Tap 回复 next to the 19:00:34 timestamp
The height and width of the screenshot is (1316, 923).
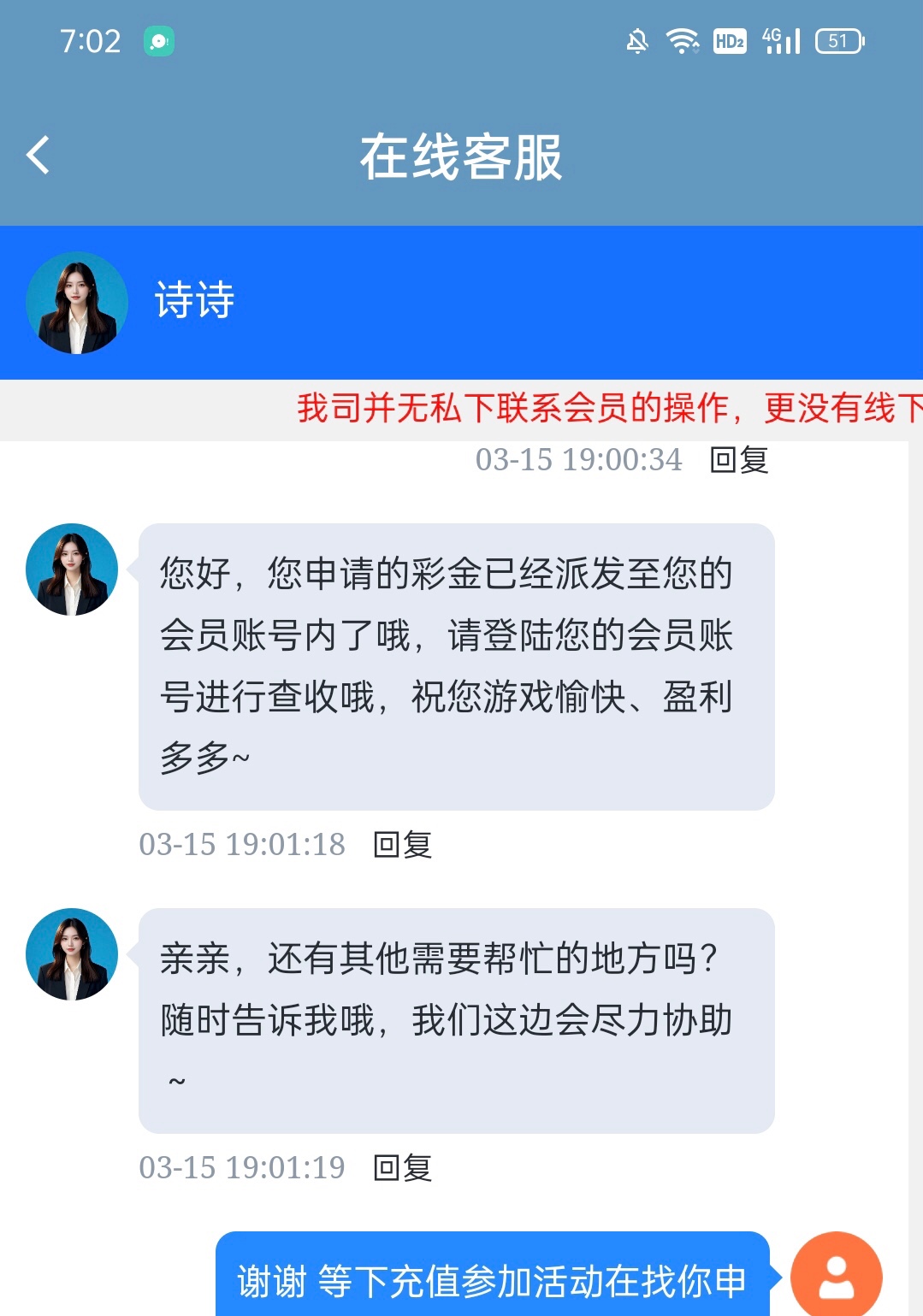(x=739, y=460)
